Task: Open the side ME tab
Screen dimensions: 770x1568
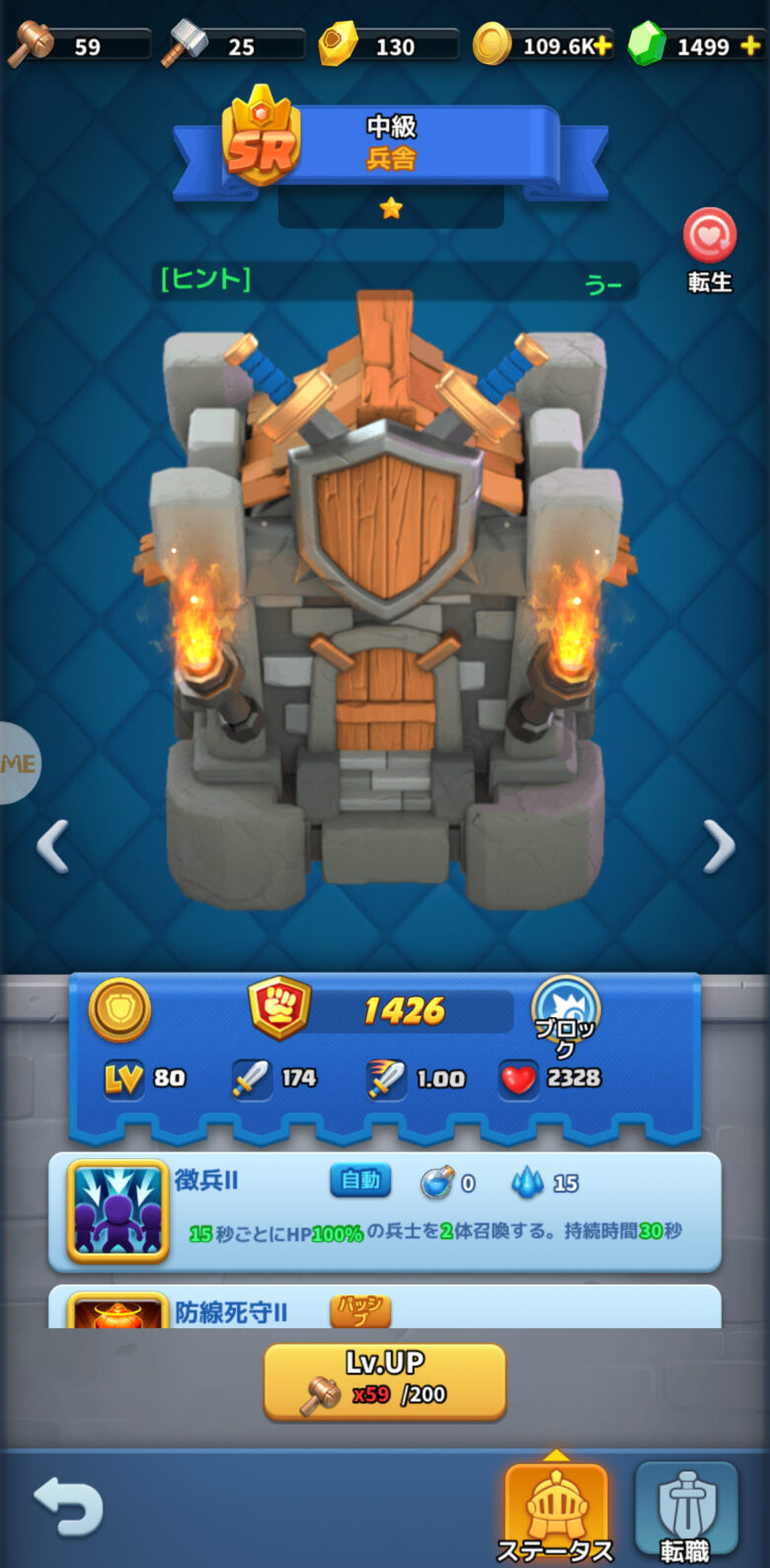Action: [18, 763]
